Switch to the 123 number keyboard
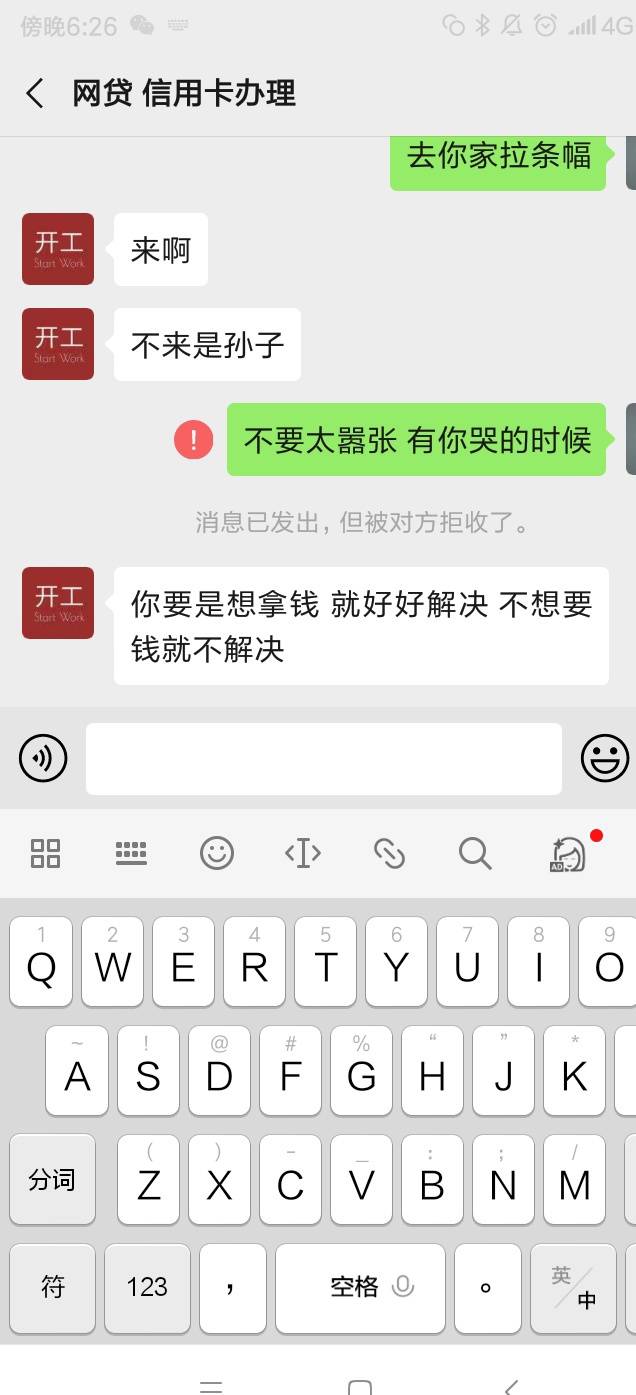Viewport: 636px width, 1395px height. [x=147, y=1287]
